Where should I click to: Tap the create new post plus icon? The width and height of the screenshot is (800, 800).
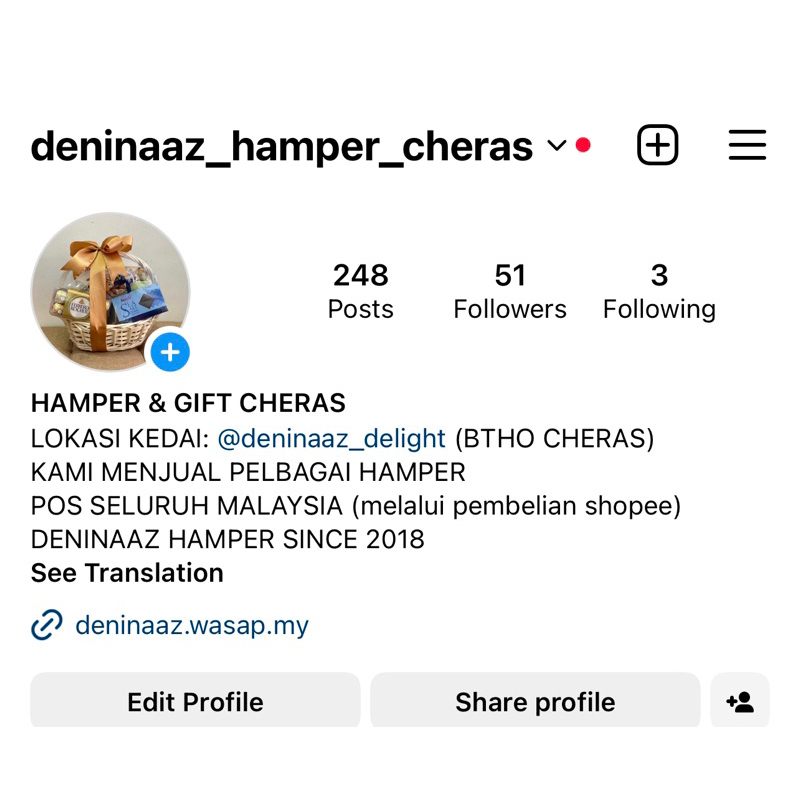click(658, 145)
